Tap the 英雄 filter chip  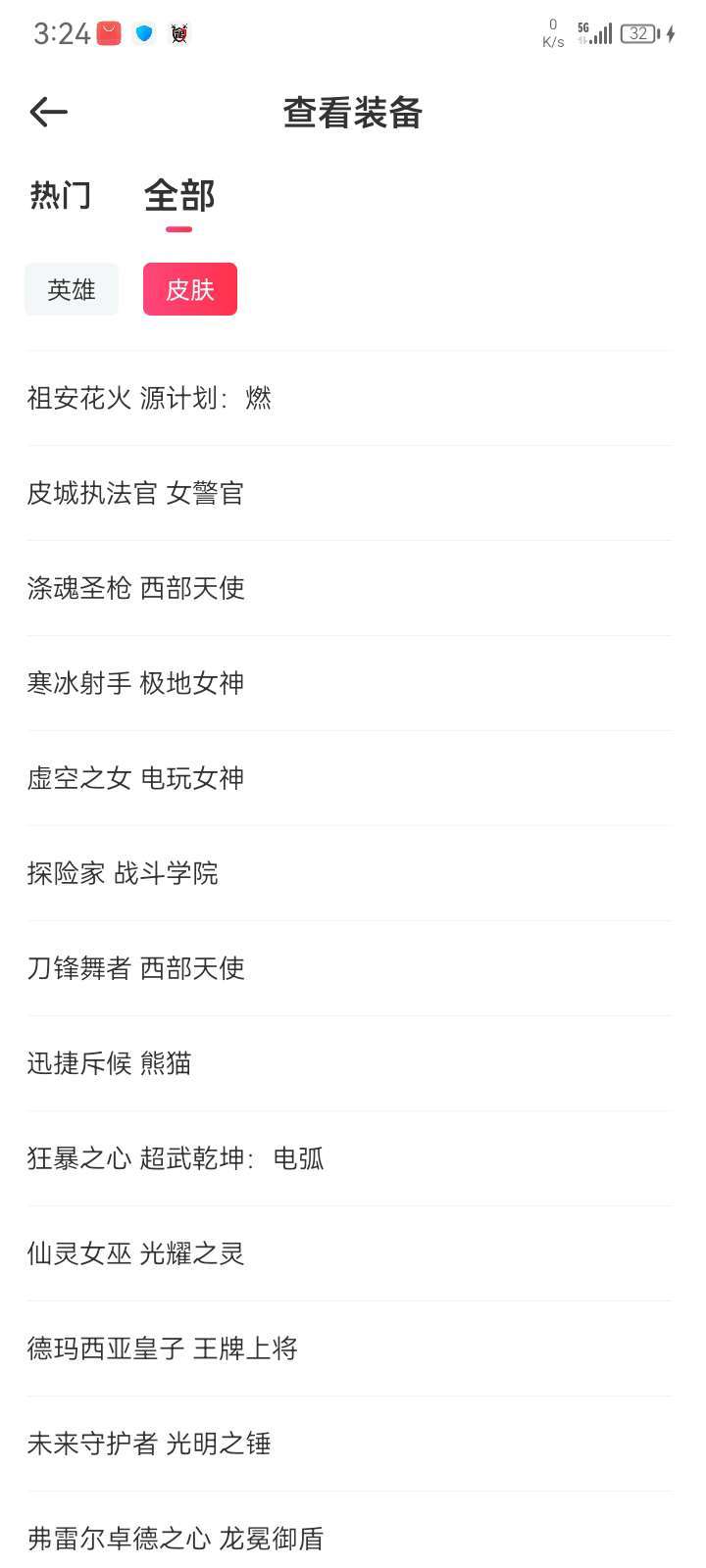click(x=72, y=289)
